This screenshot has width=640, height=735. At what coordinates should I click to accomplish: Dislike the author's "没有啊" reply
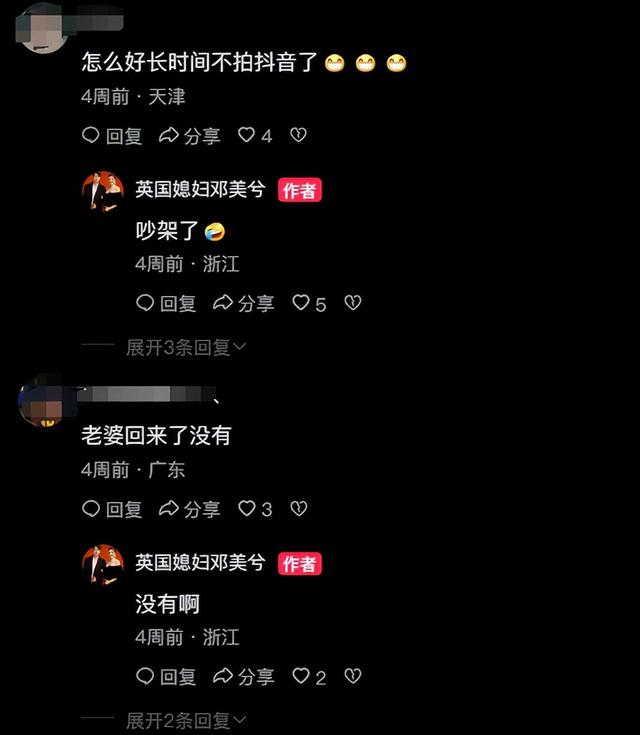(352, 677)
